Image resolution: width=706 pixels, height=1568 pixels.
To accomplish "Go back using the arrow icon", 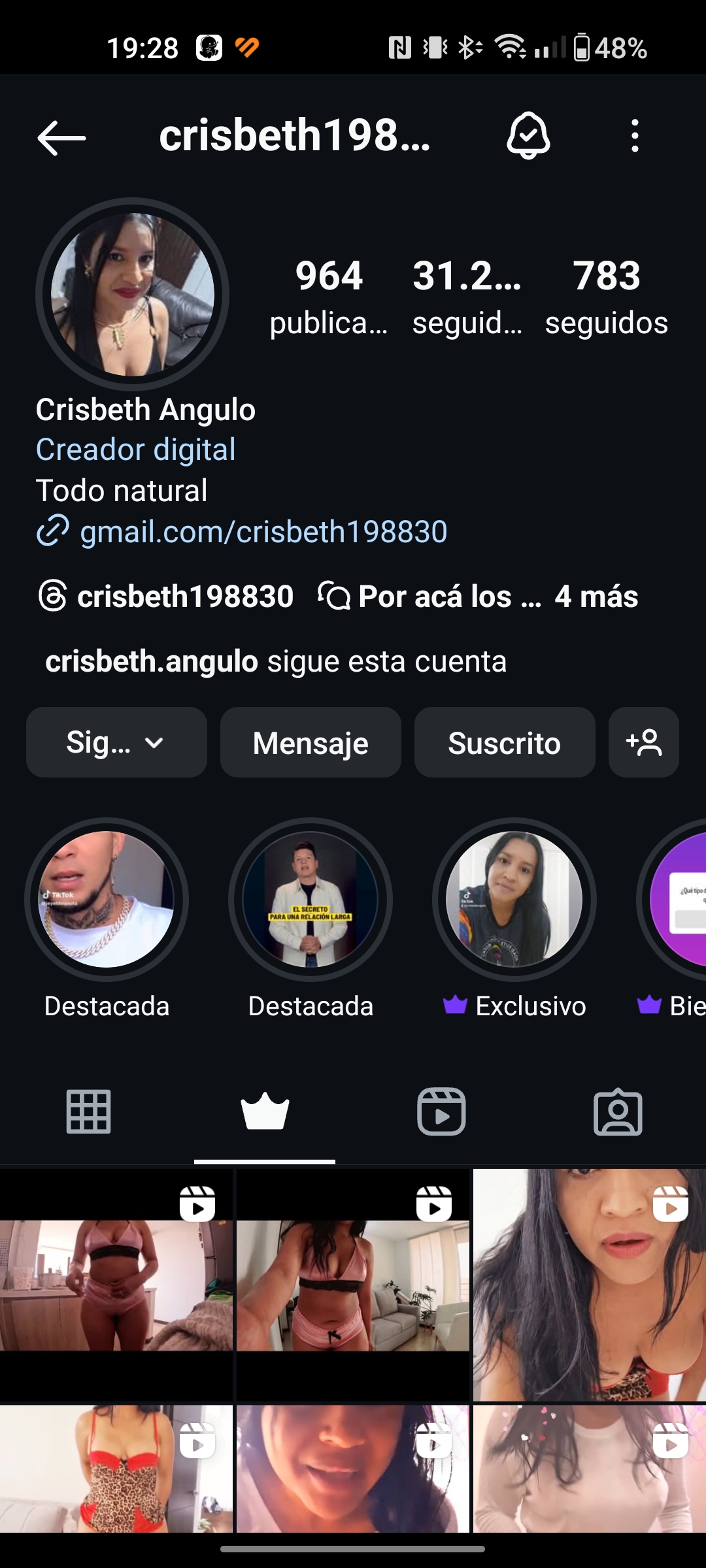I will point(61,137).
